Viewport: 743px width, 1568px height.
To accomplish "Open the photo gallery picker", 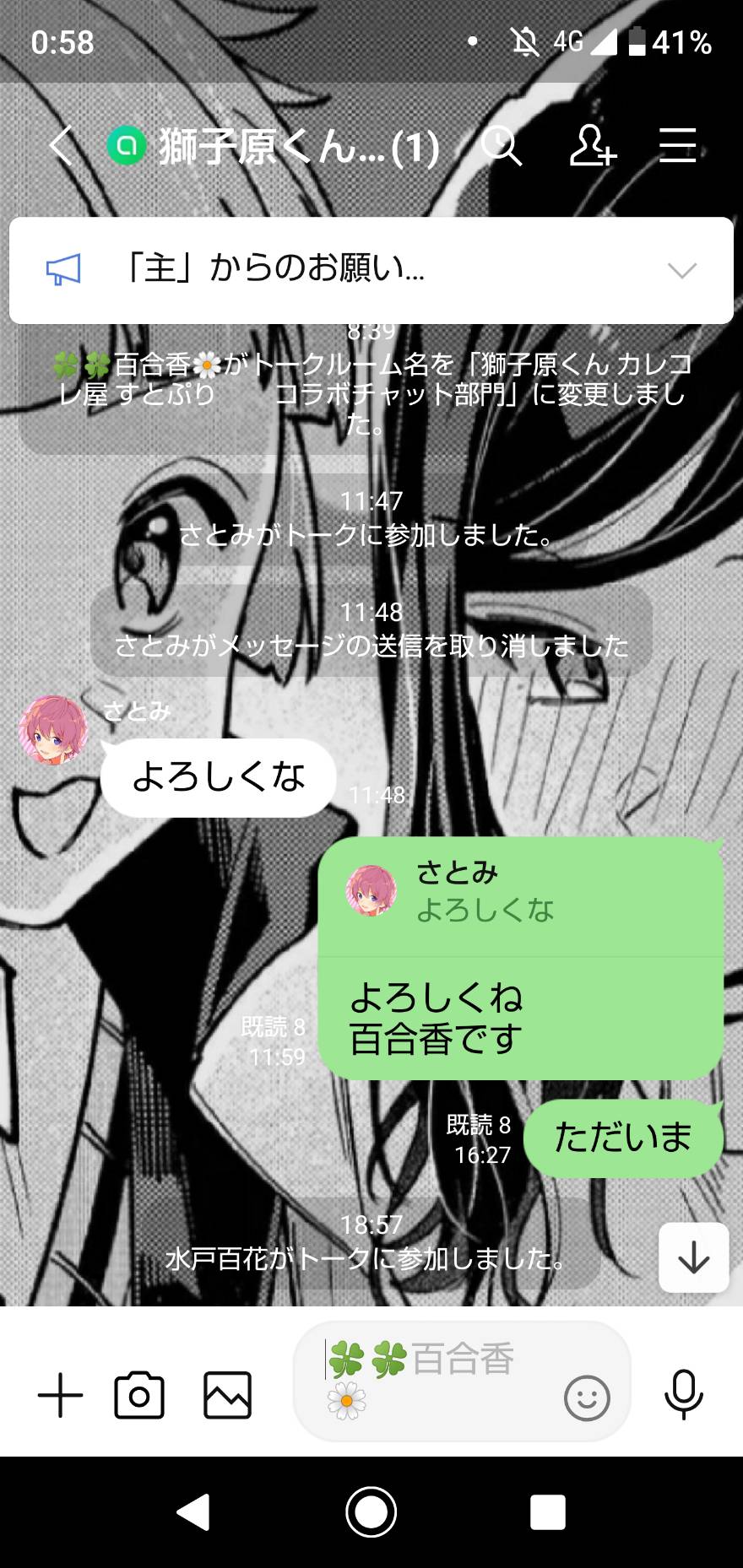I will [x=228, y=1395].
